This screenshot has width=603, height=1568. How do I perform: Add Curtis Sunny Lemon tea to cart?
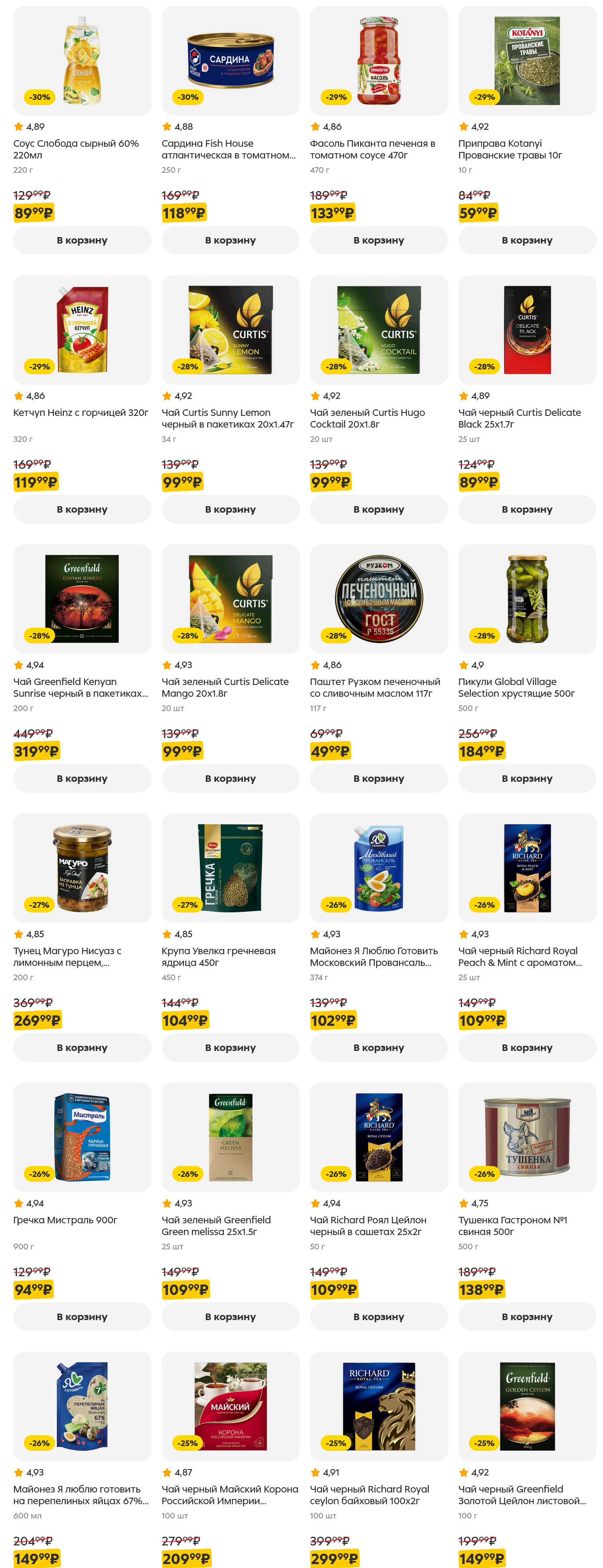pos(230,509)
